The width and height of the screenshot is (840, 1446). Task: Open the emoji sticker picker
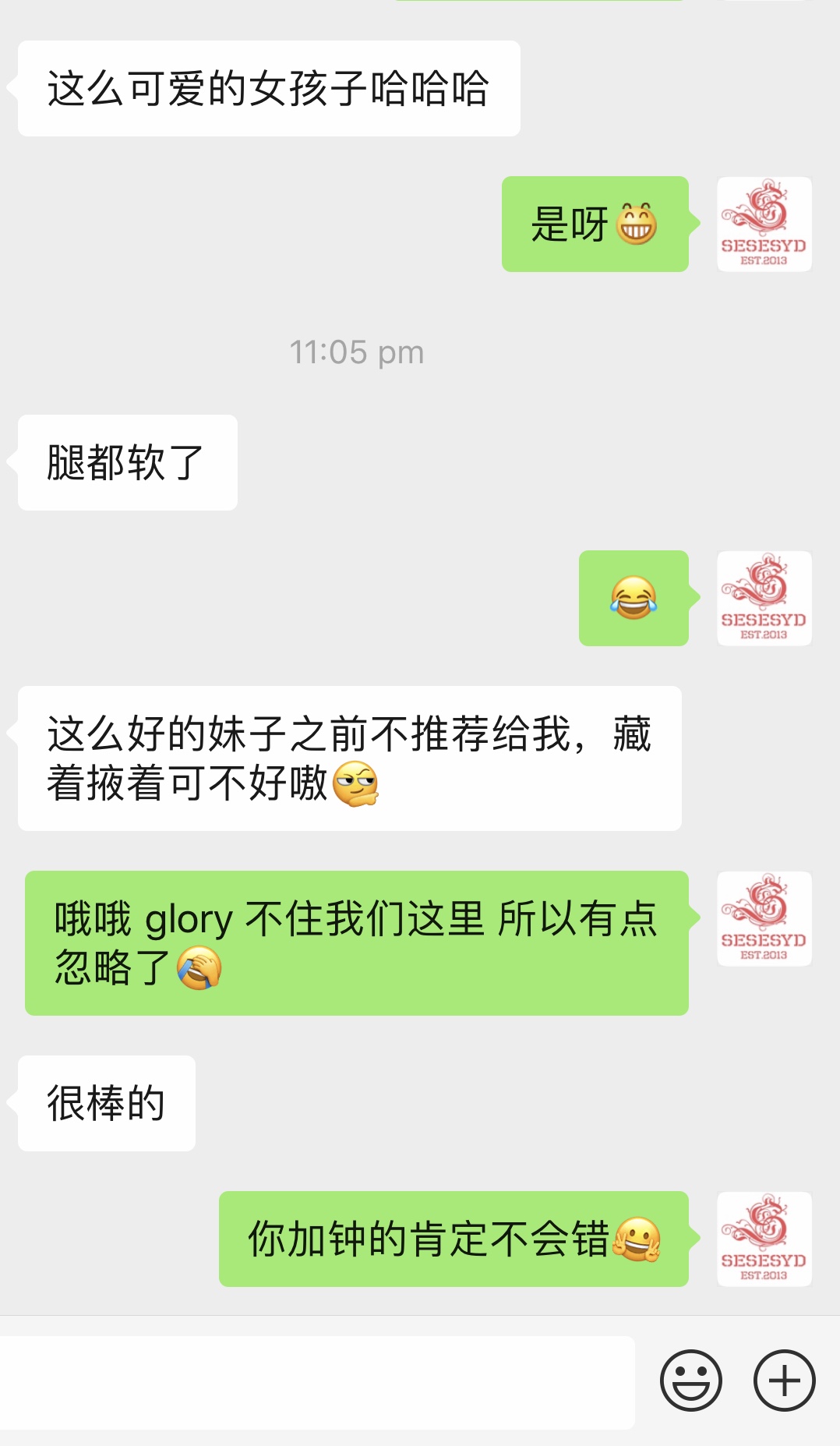pyautogui.click(x=690, y=1380)
